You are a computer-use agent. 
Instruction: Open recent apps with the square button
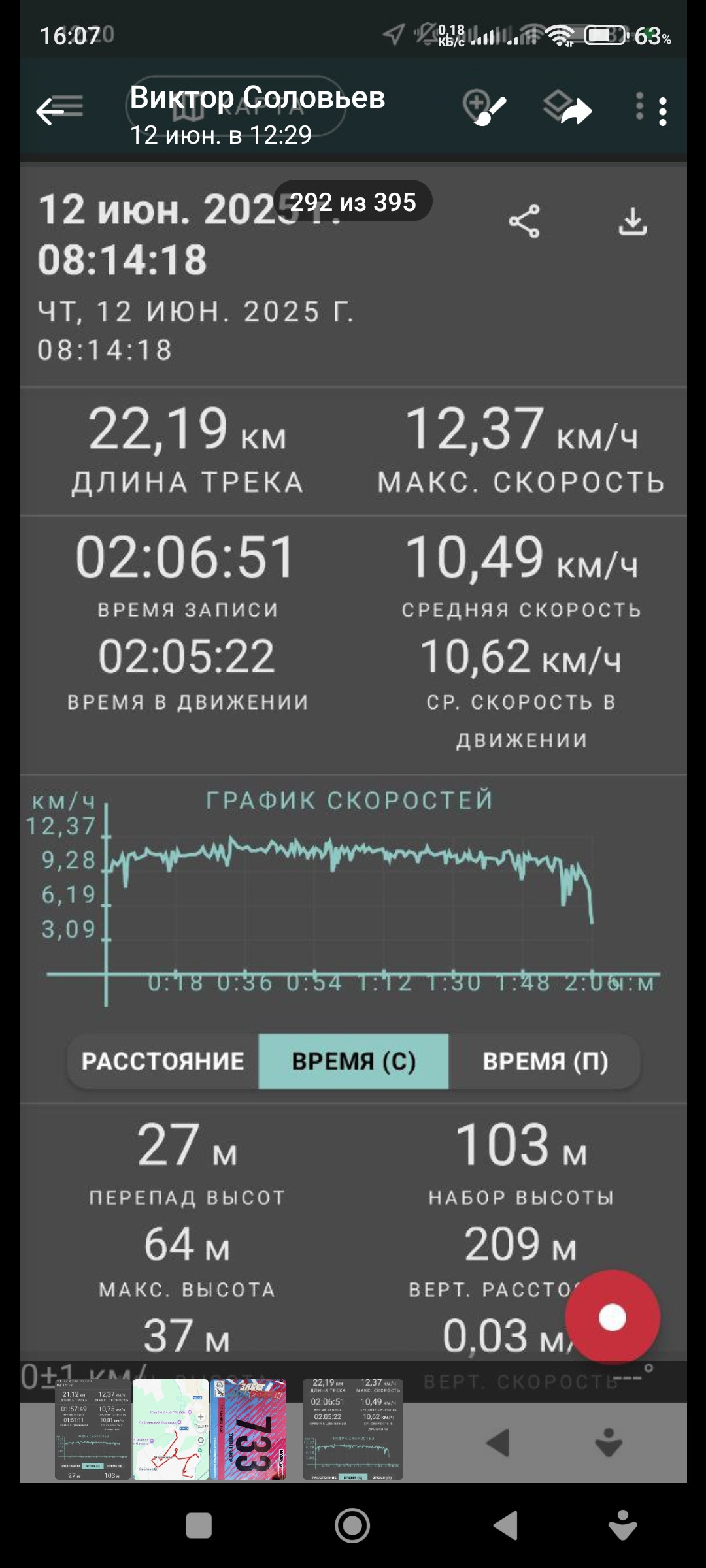tap(199, 1526)
